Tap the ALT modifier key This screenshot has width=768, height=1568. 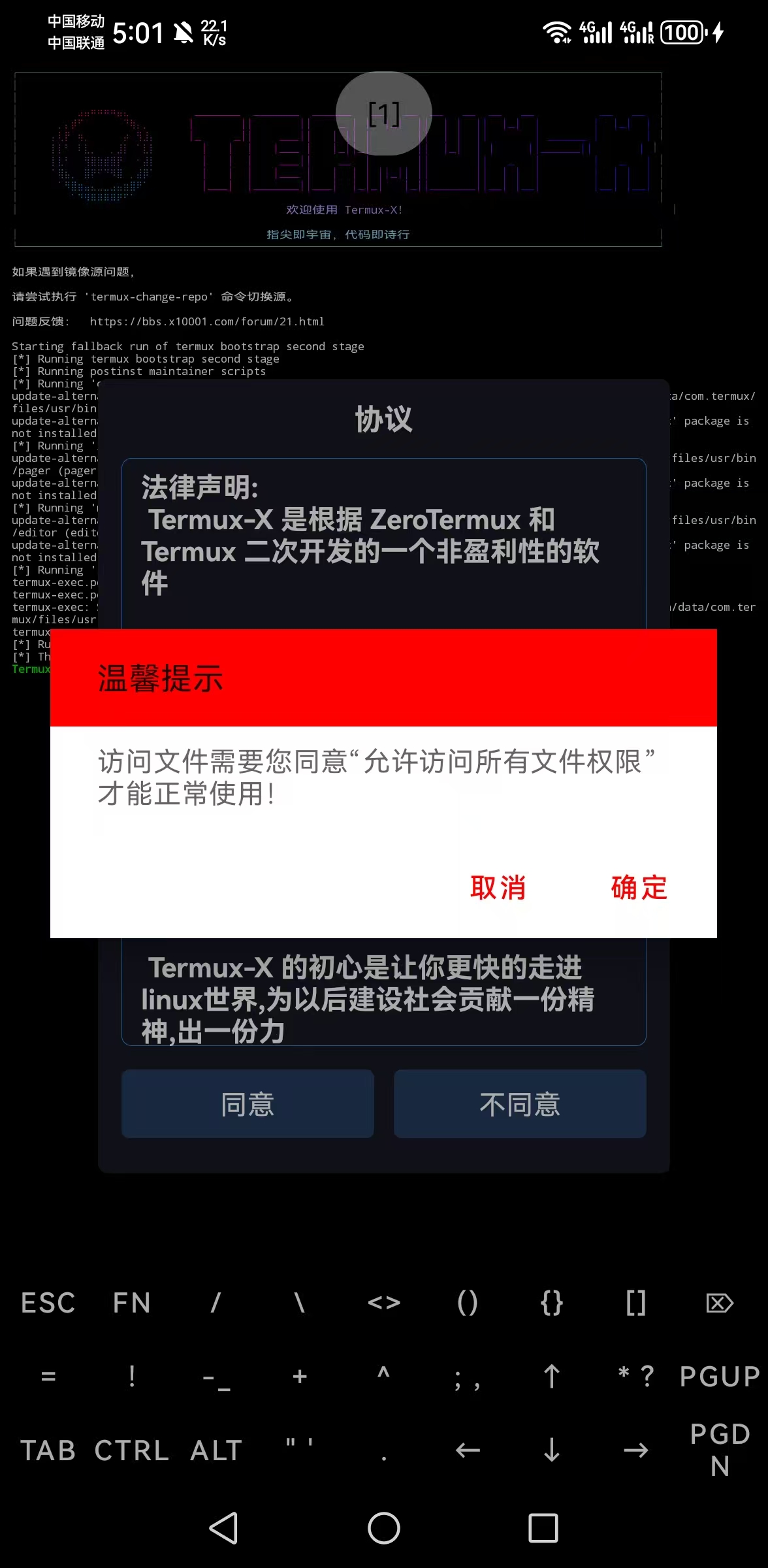click(x=216, y=1450)
